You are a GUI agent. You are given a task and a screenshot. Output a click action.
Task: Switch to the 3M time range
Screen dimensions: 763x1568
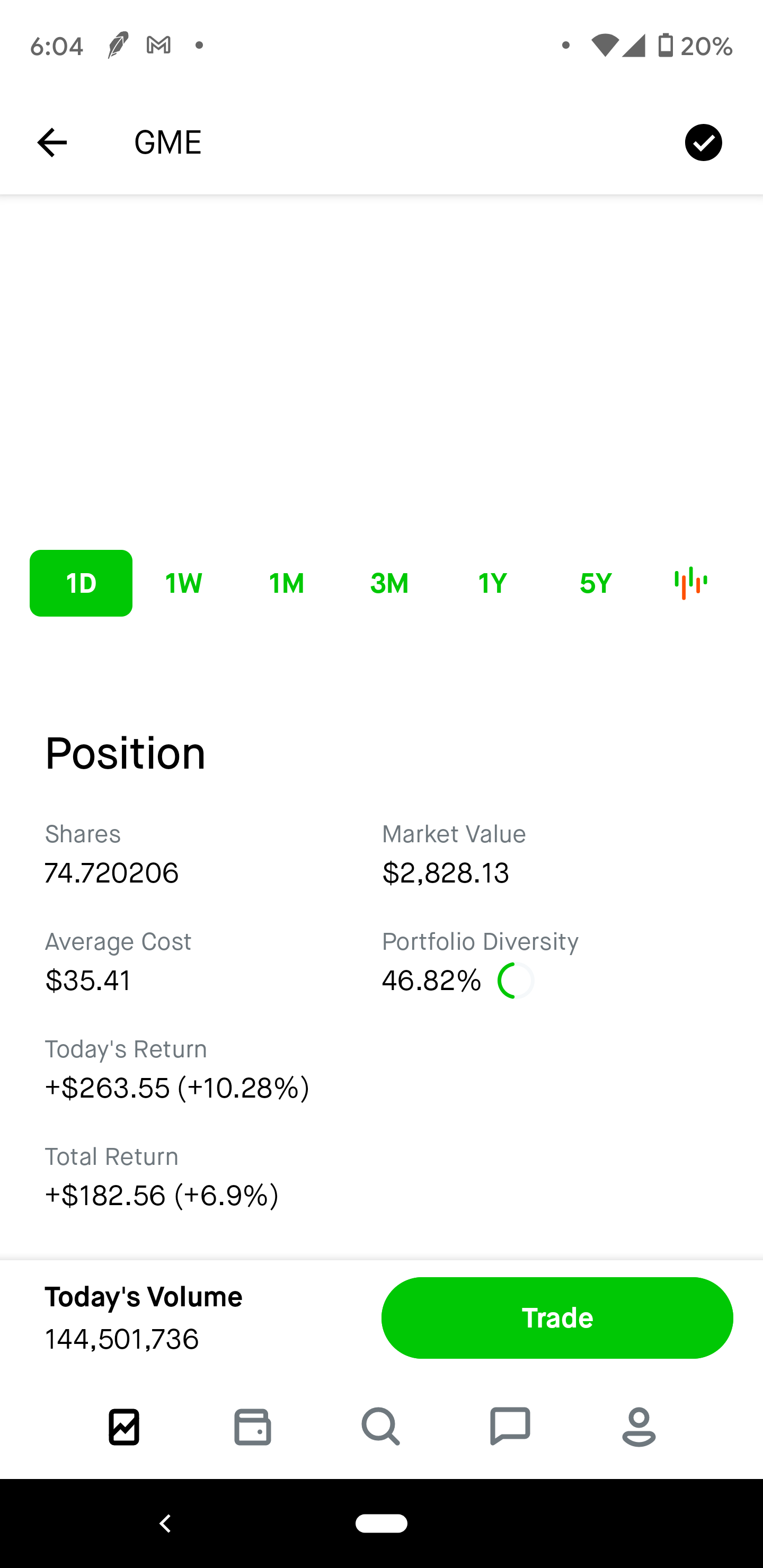point(389,583)
